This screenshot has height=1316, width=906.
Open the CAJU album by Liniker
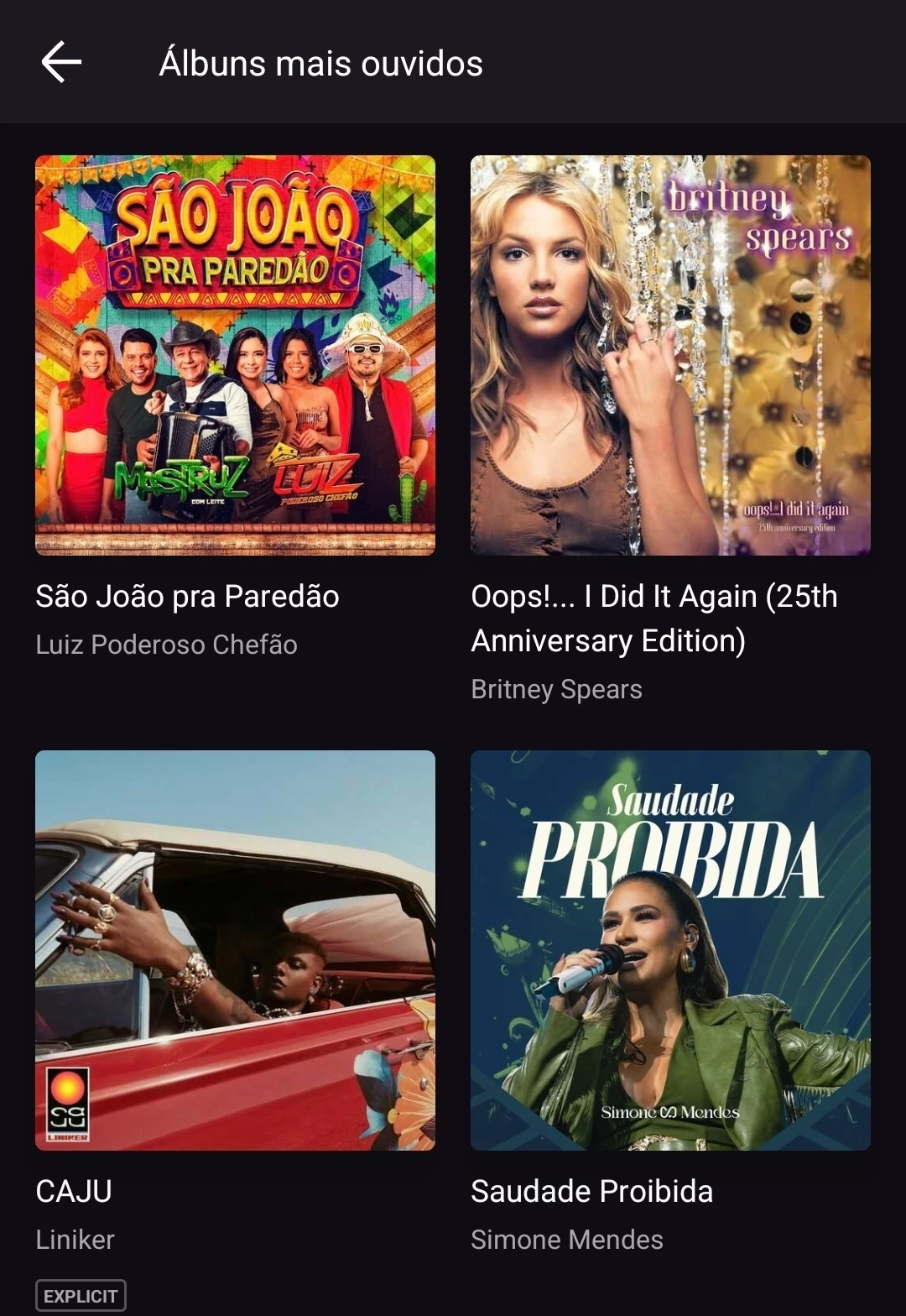235,950
